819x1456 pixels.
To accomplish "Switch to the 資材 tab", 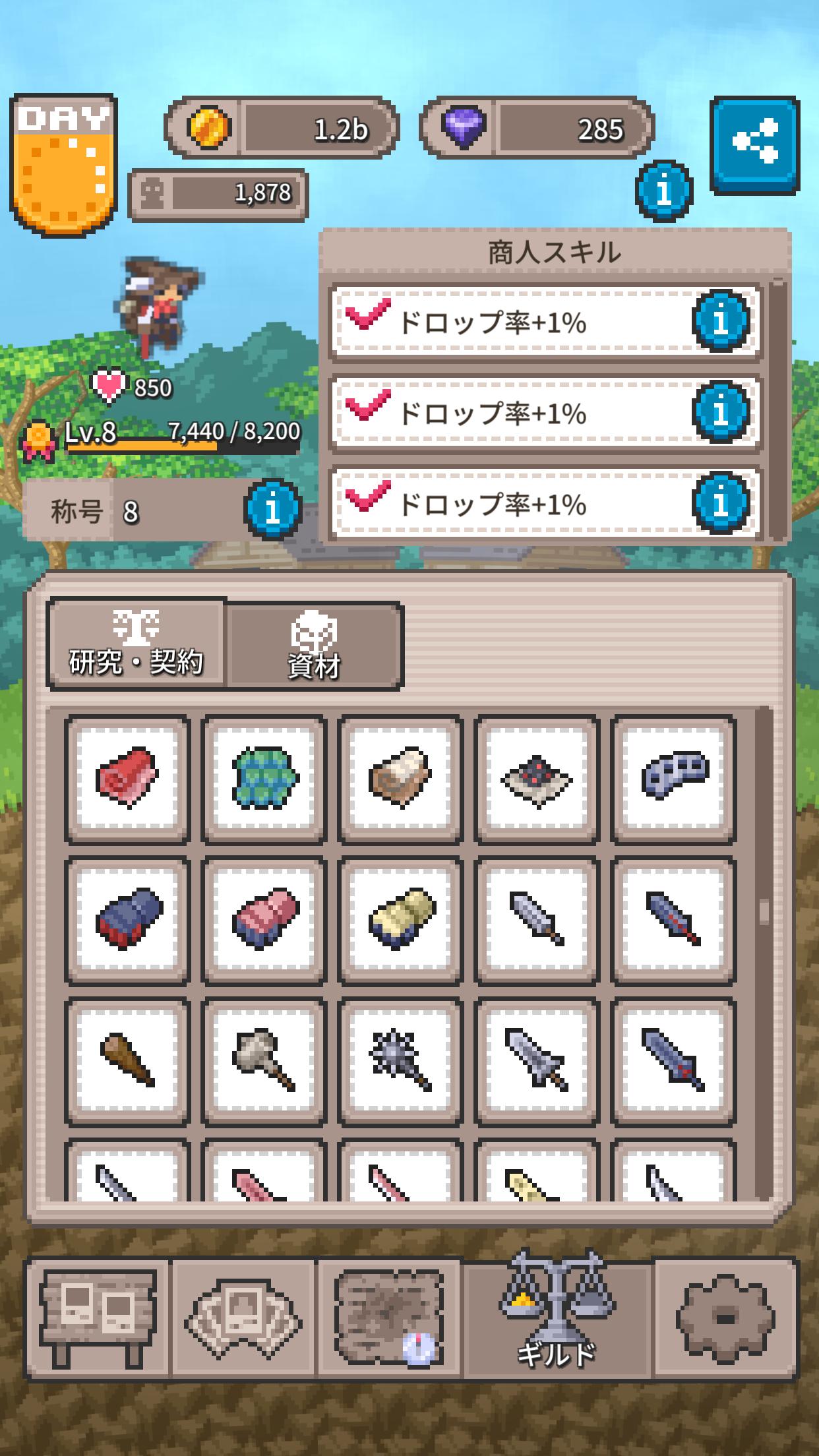I will click(x=317, y=643).
